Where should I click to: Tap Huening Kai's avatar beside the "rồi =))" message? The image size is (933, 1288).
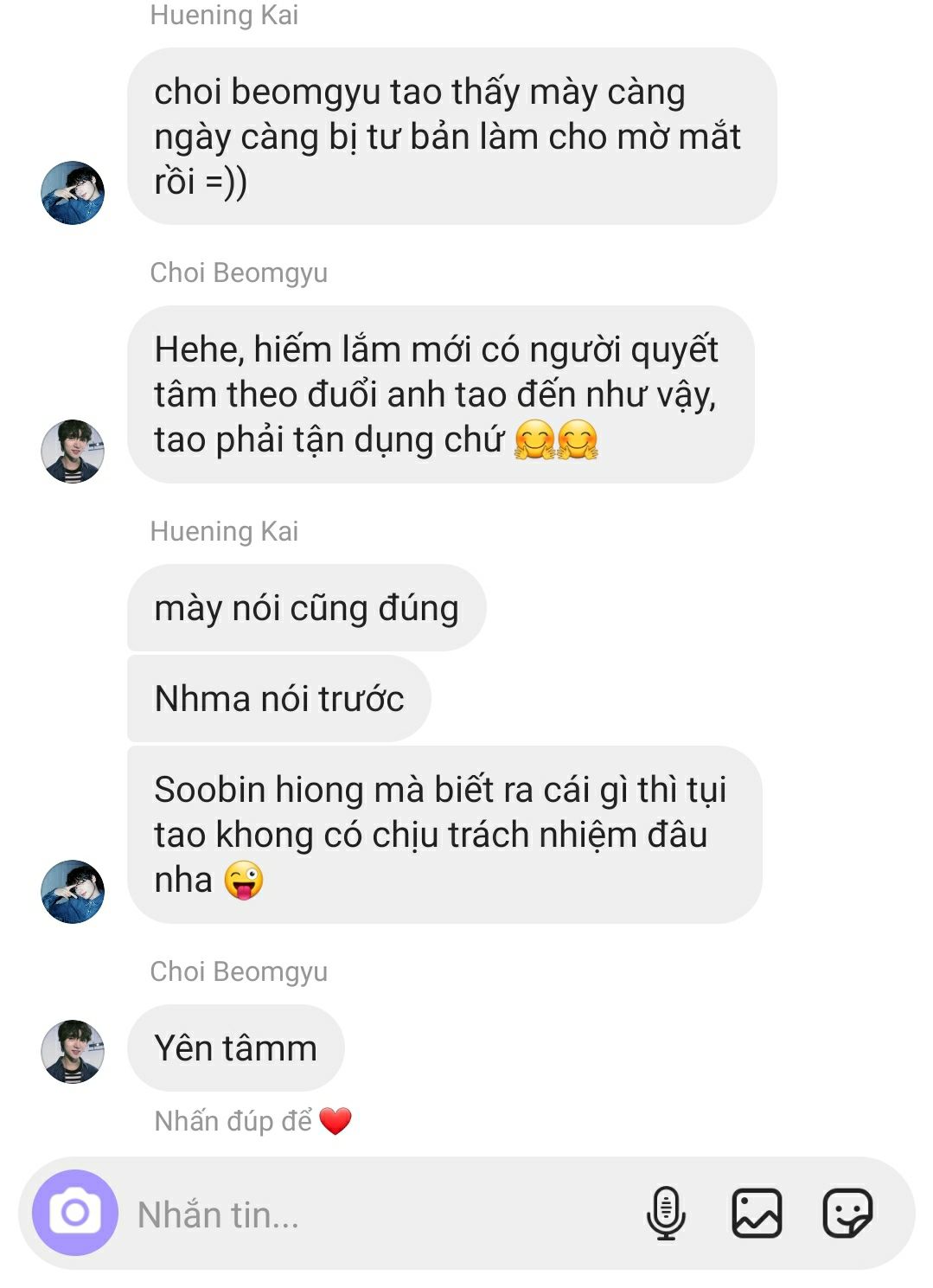pyautogui.click(x=73, y=193)
